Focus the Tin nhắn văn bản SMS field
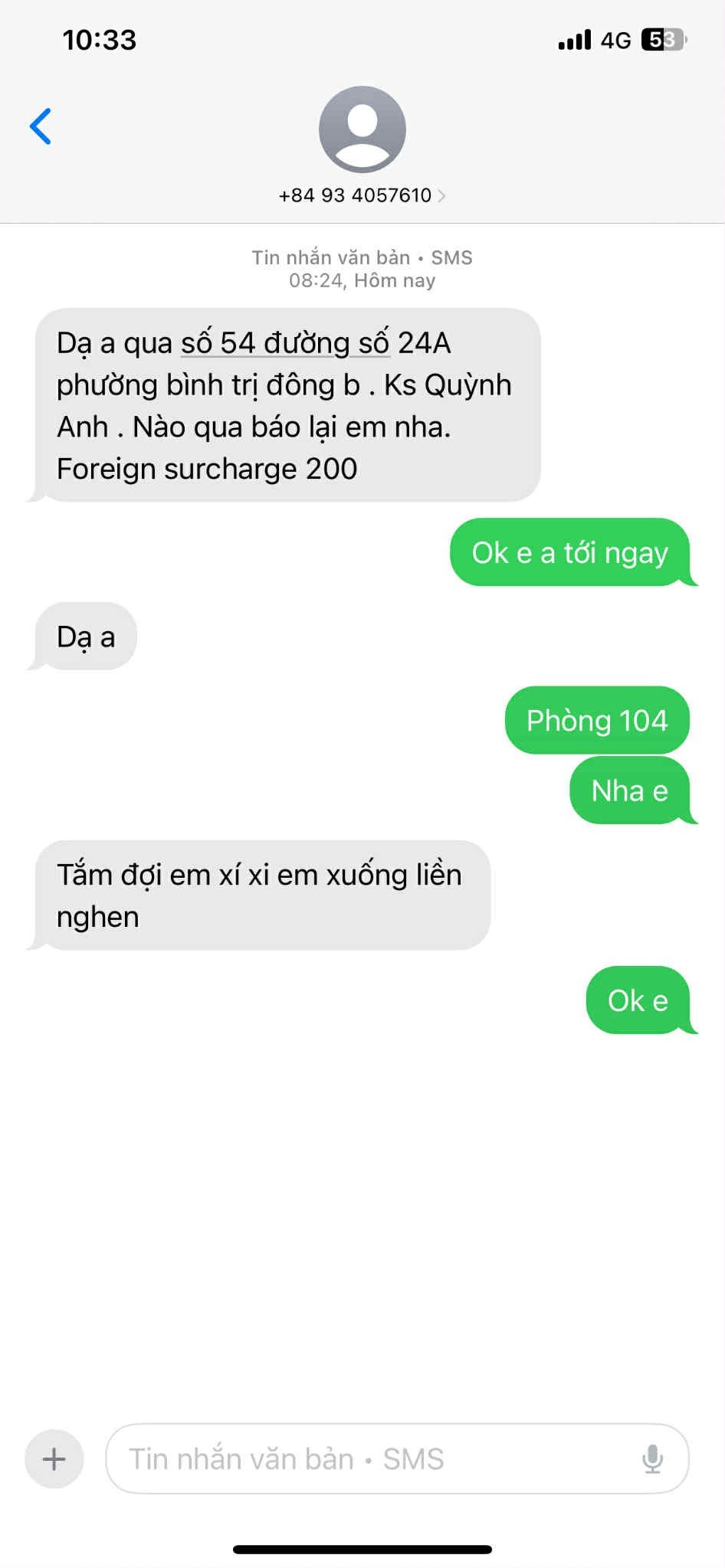Screen dimensions: 725x1568 368,1458
